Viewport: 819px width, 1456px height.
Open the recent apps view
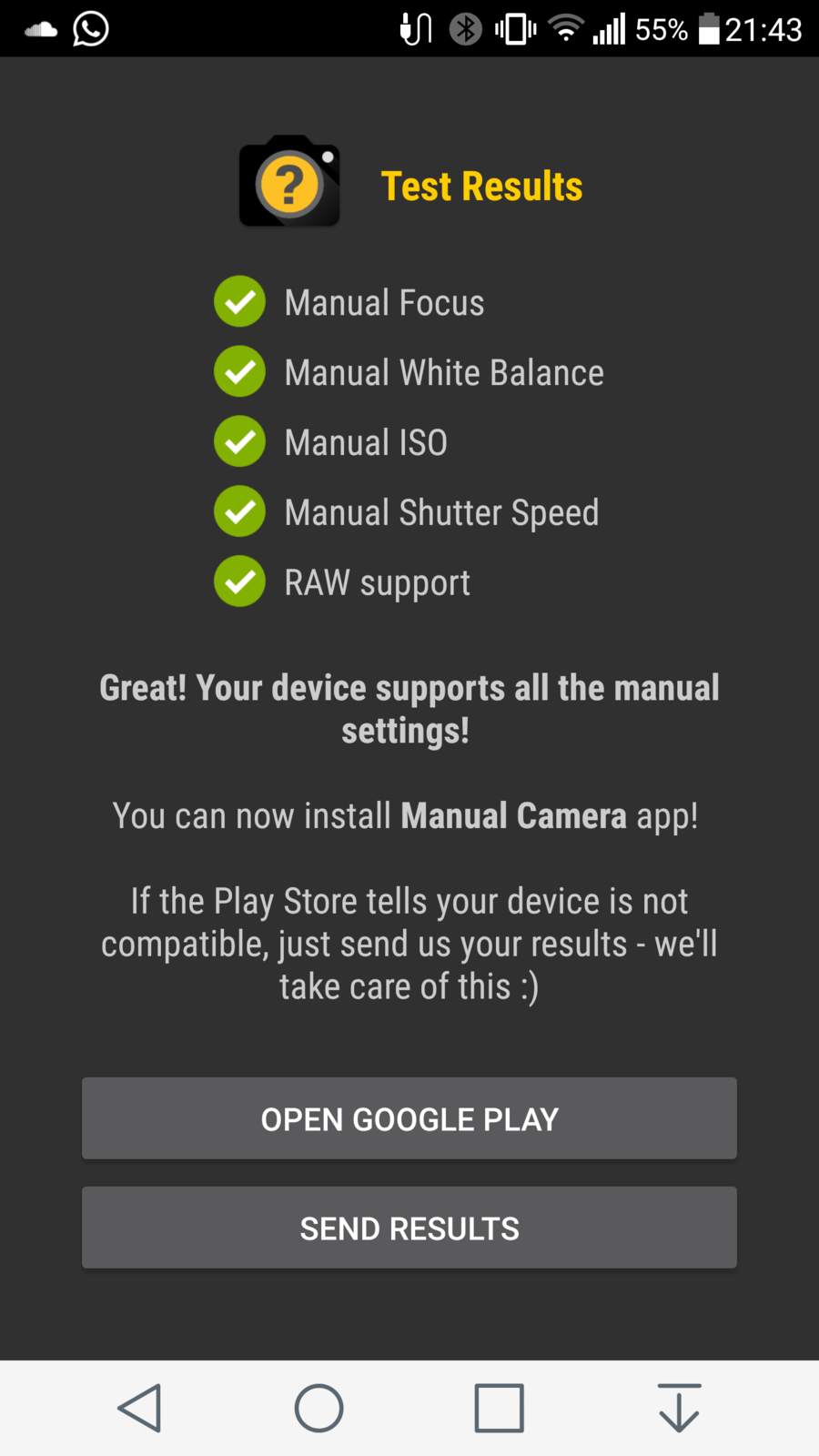[499, 1408]
